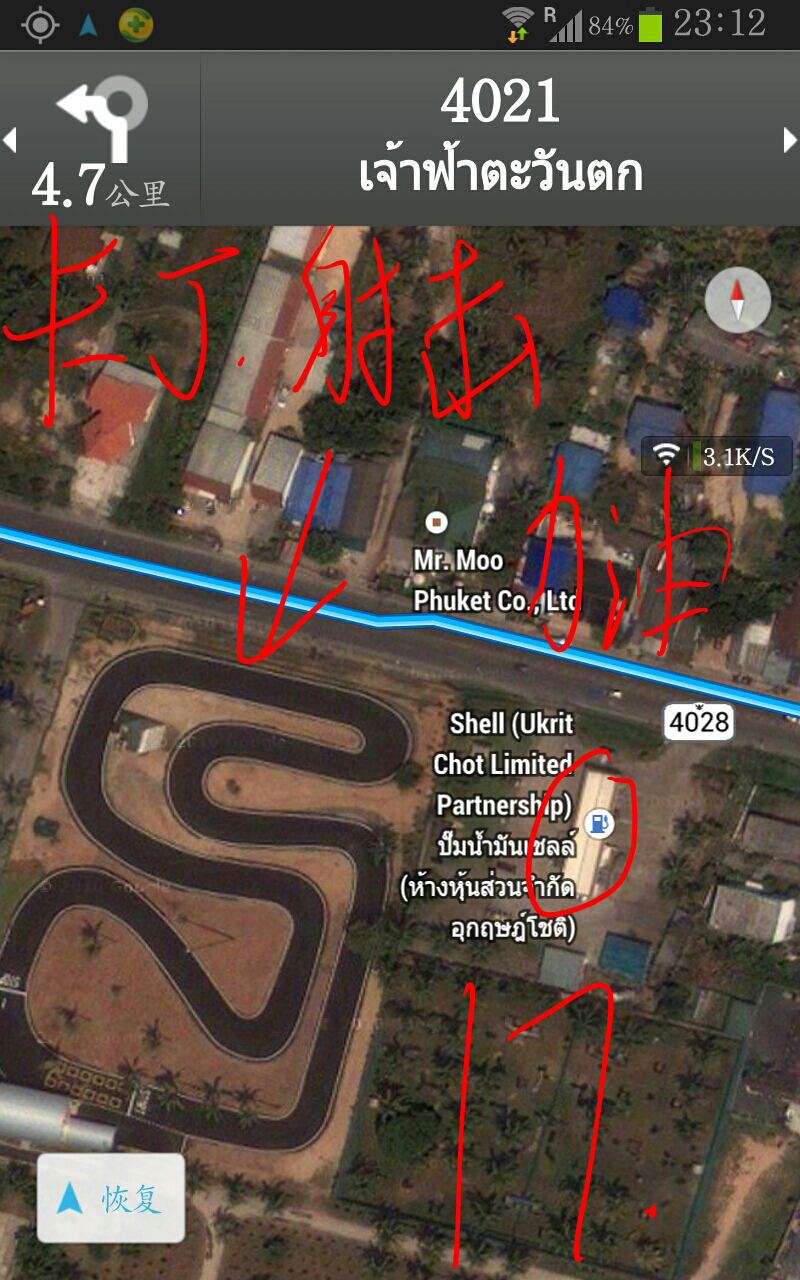Image resolution: width=800 pixels, height=1280 pixels.
Task: Select the Shell gas station marker
Action: [601, 824]
